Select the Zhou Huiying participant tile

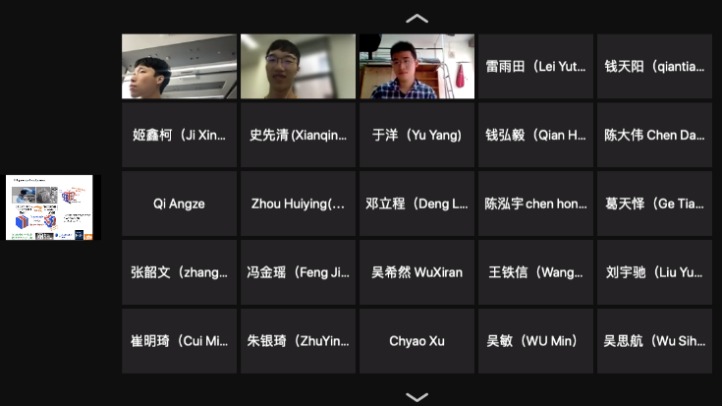click(298, 203)
